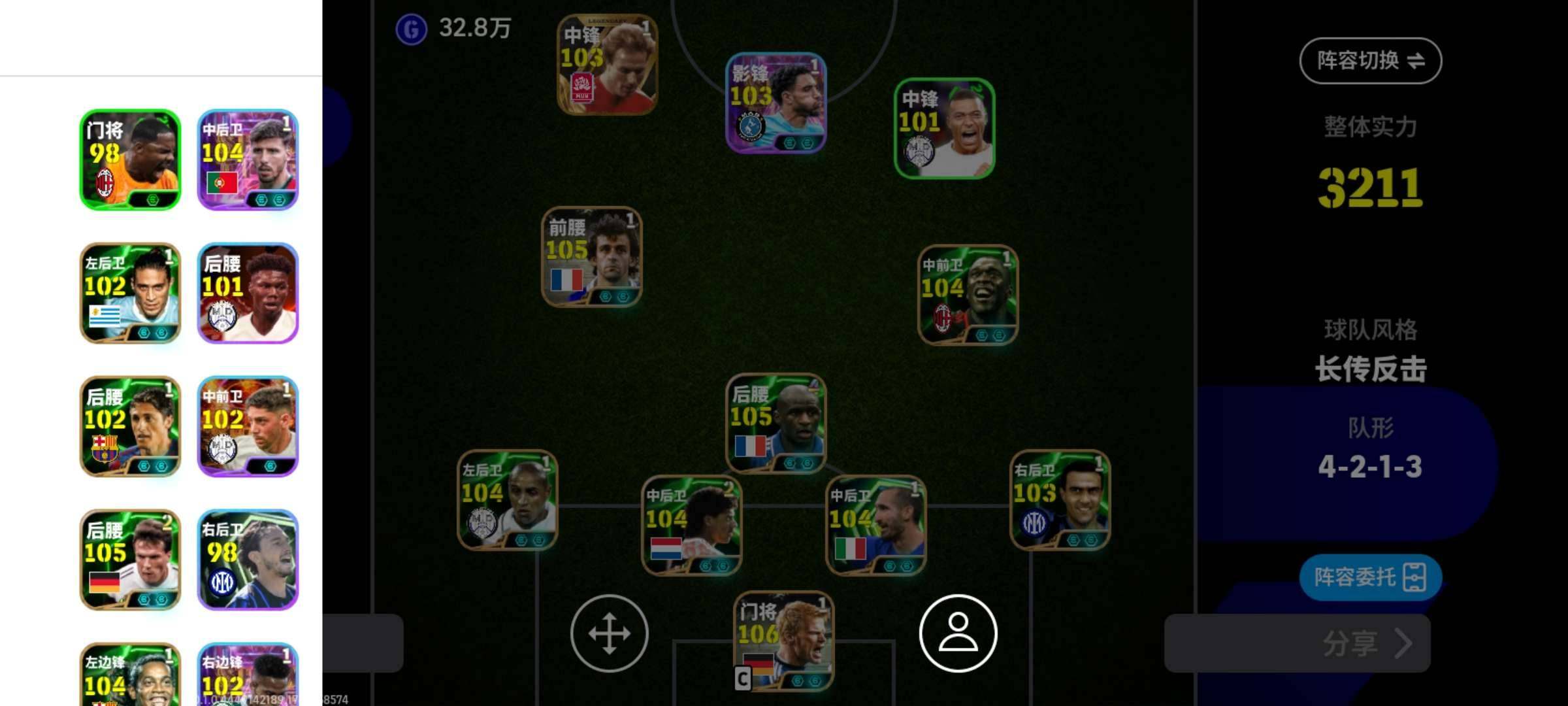Choose the 门将 98 substitute goalkeeper card
Viewport: 1568px width, 706px height.
point(130,160)
